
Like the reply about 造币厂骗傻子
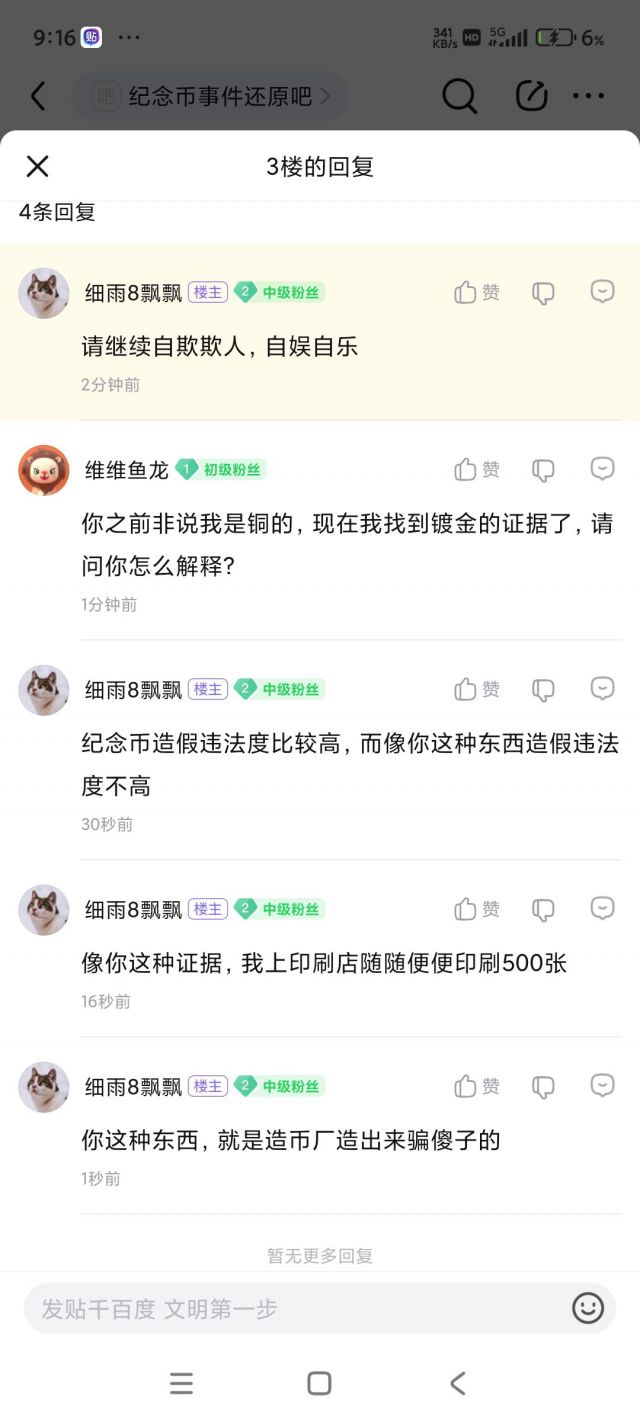476,1086
